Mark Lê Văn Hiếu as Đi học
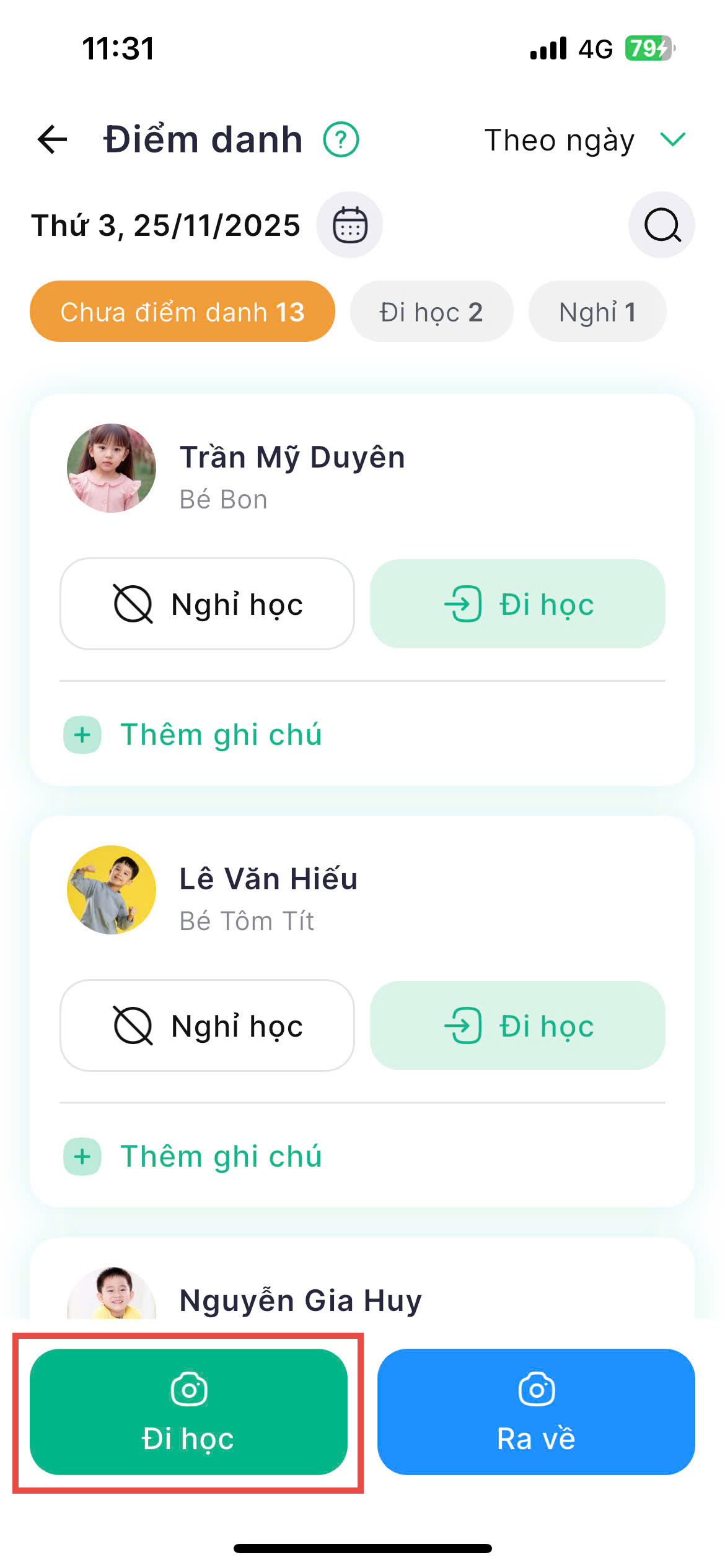This screenshot has height=1568, width=725. coord(517,1026)
